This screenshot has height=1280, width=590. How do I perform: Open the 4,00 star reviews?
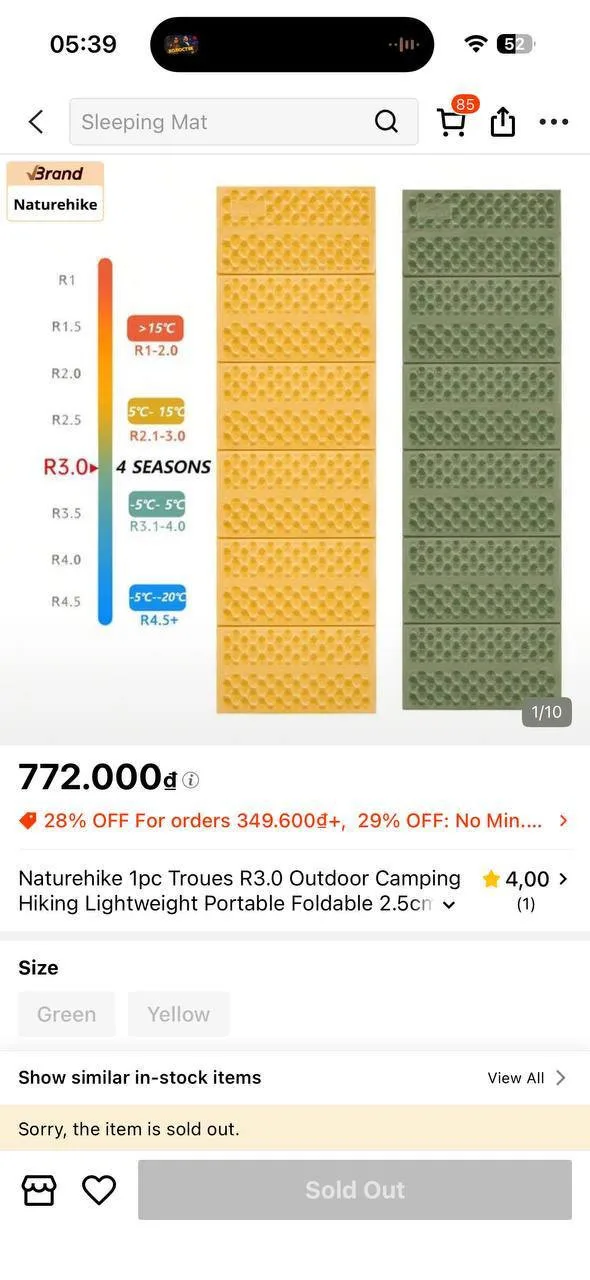point(526,889)
